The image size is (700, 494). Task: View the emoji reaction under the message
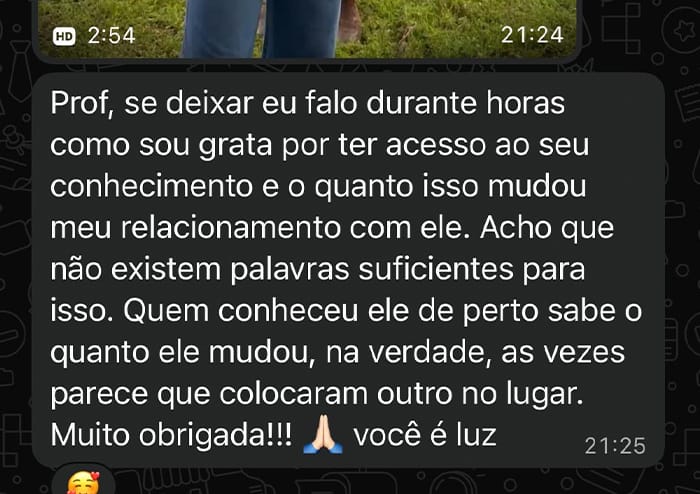click(x=84, y=483)
